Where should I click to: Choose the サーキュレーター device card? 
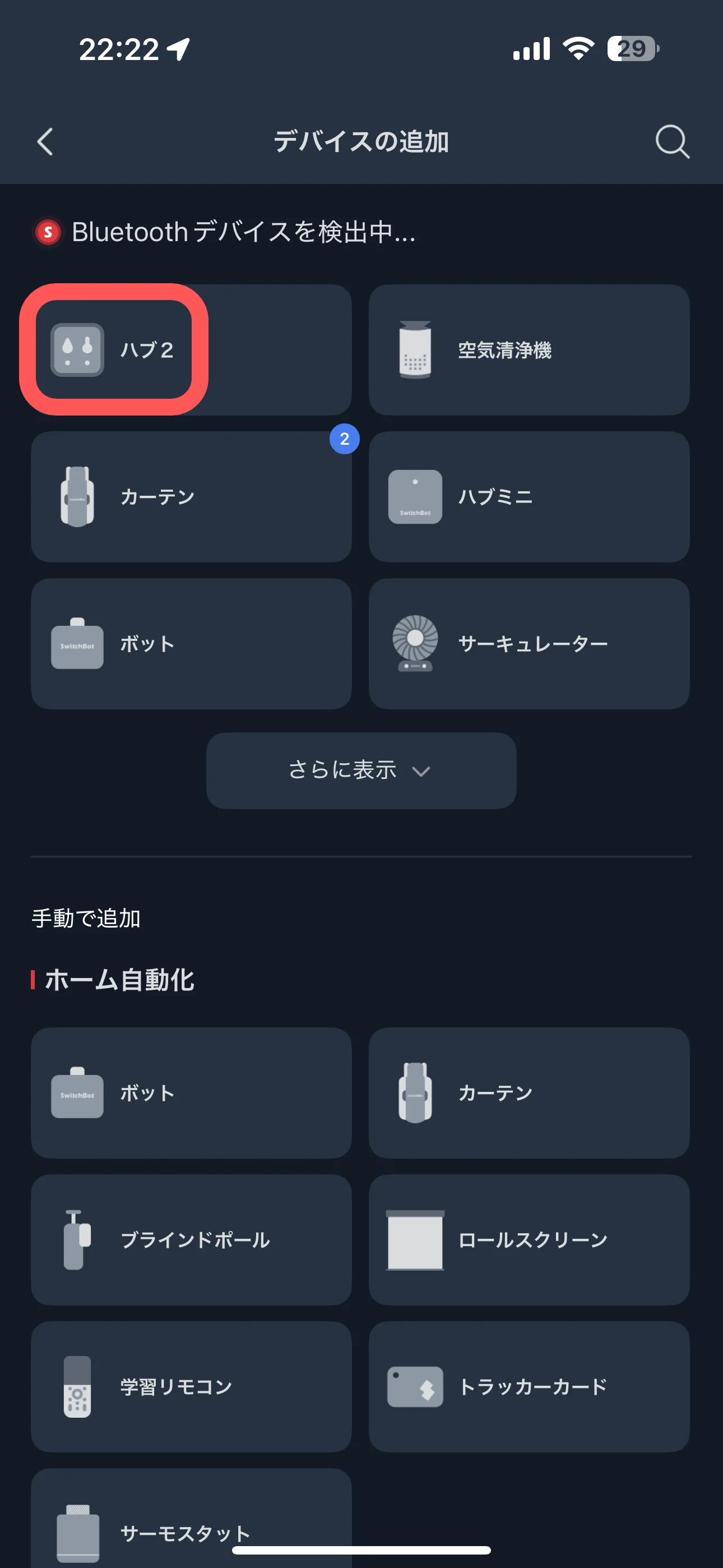coord(529,643)
